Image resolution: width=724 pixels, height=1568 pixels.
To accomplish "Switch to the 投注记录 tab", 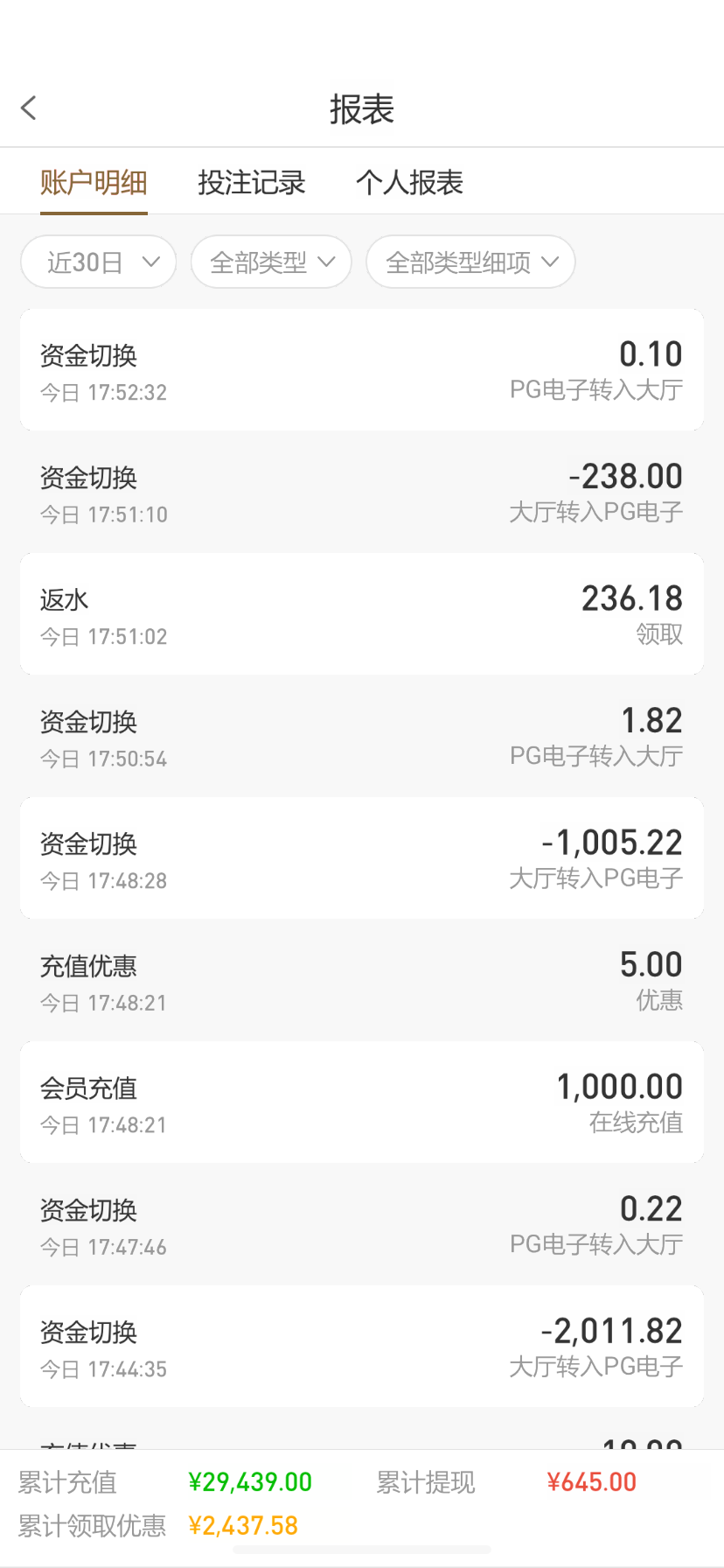I will tap(251, 182).
